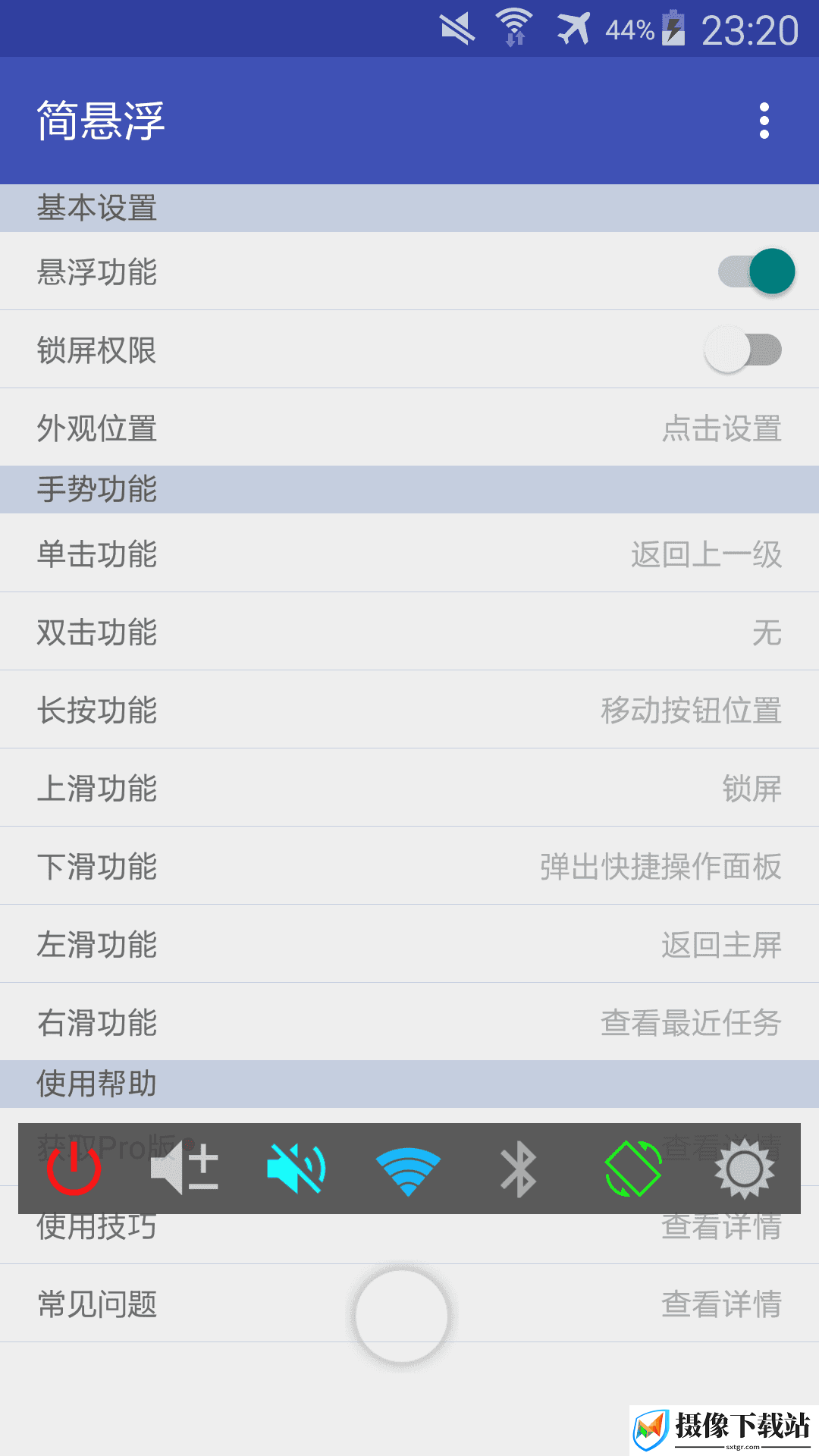Tap the brightness icon in the panel
The width and height of the screenshot is (819, 1456).
(745, 1169)
